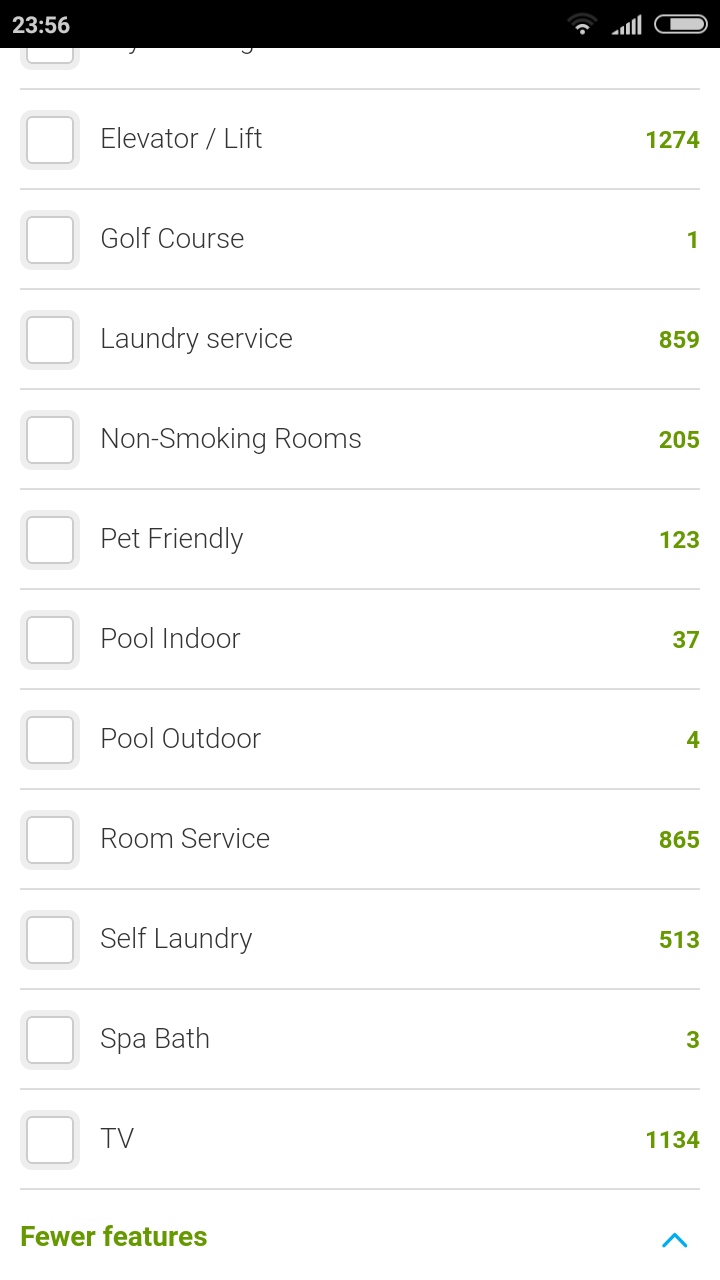Tick the Non-Smoking Rooms checkbox

click(50, 440)
